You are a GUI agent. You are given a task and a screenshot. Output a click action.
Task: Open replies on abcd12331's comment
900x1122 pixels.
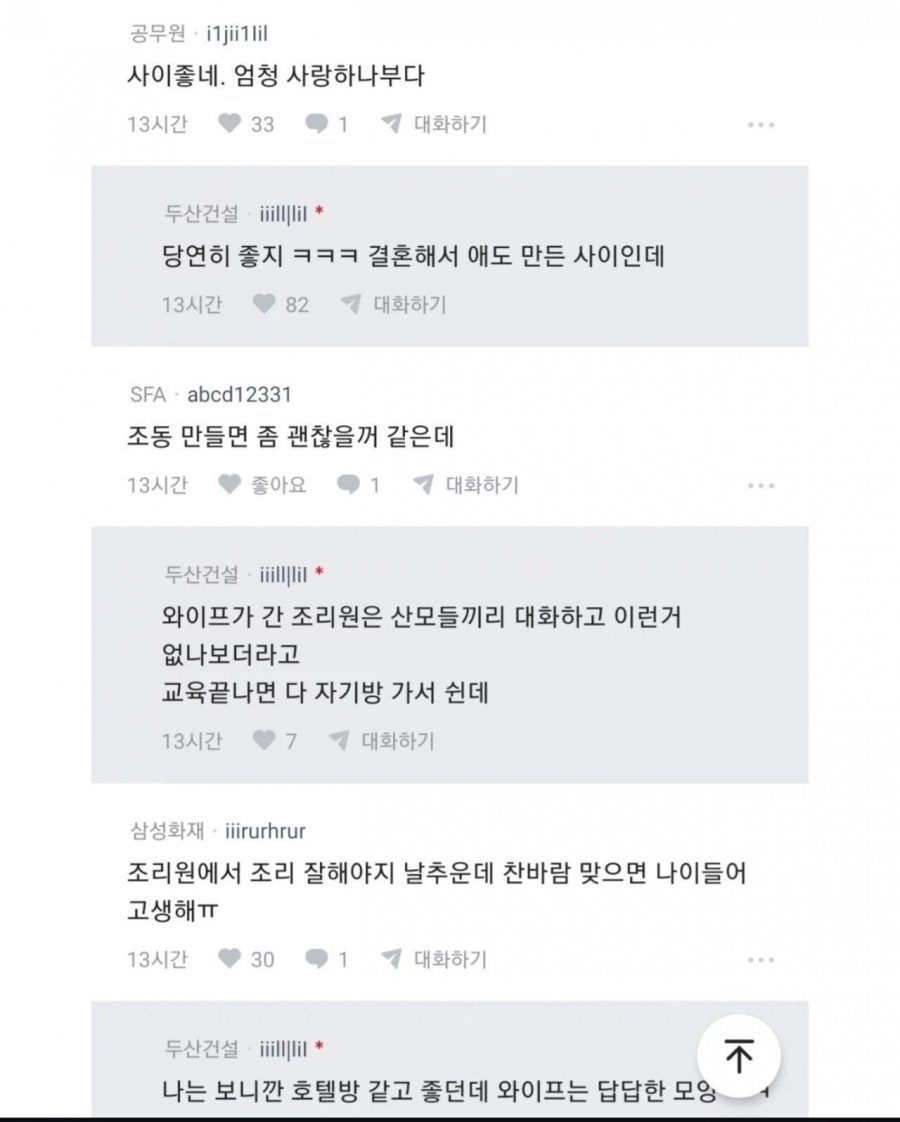click(x=348, y=485)
